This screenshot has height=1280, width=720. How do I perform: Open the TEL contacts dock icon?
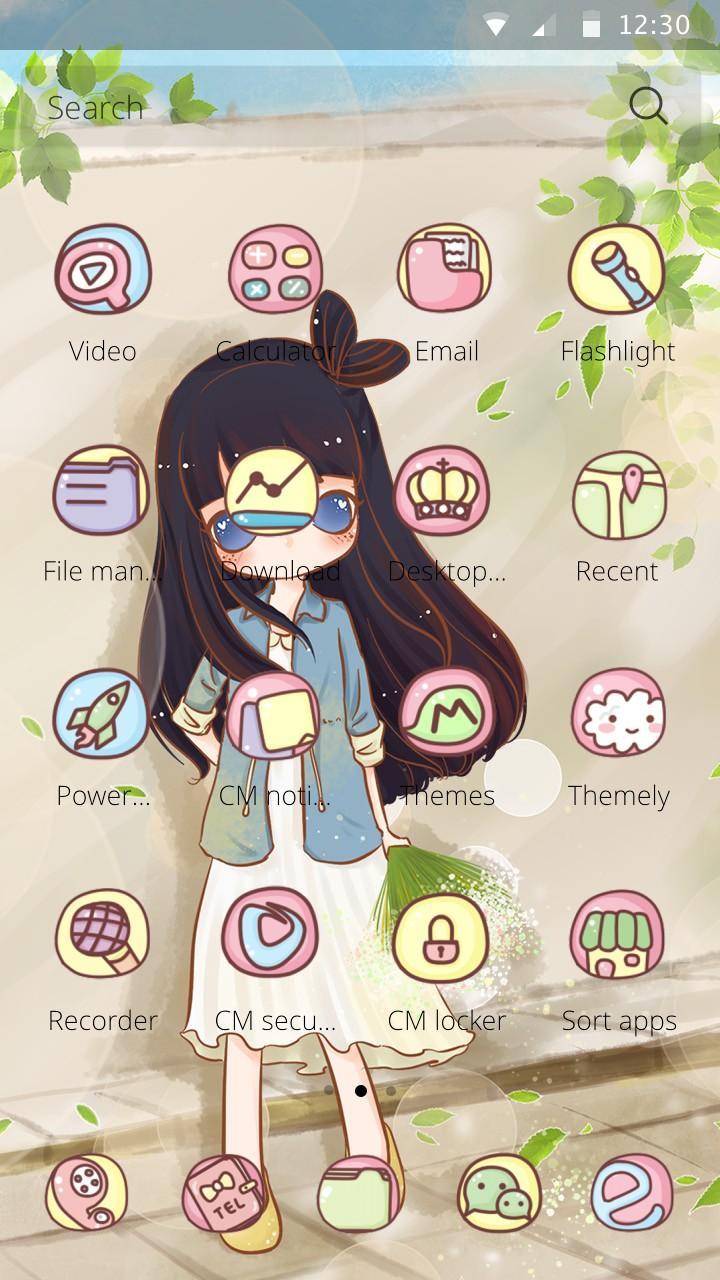coord(224,1193)
